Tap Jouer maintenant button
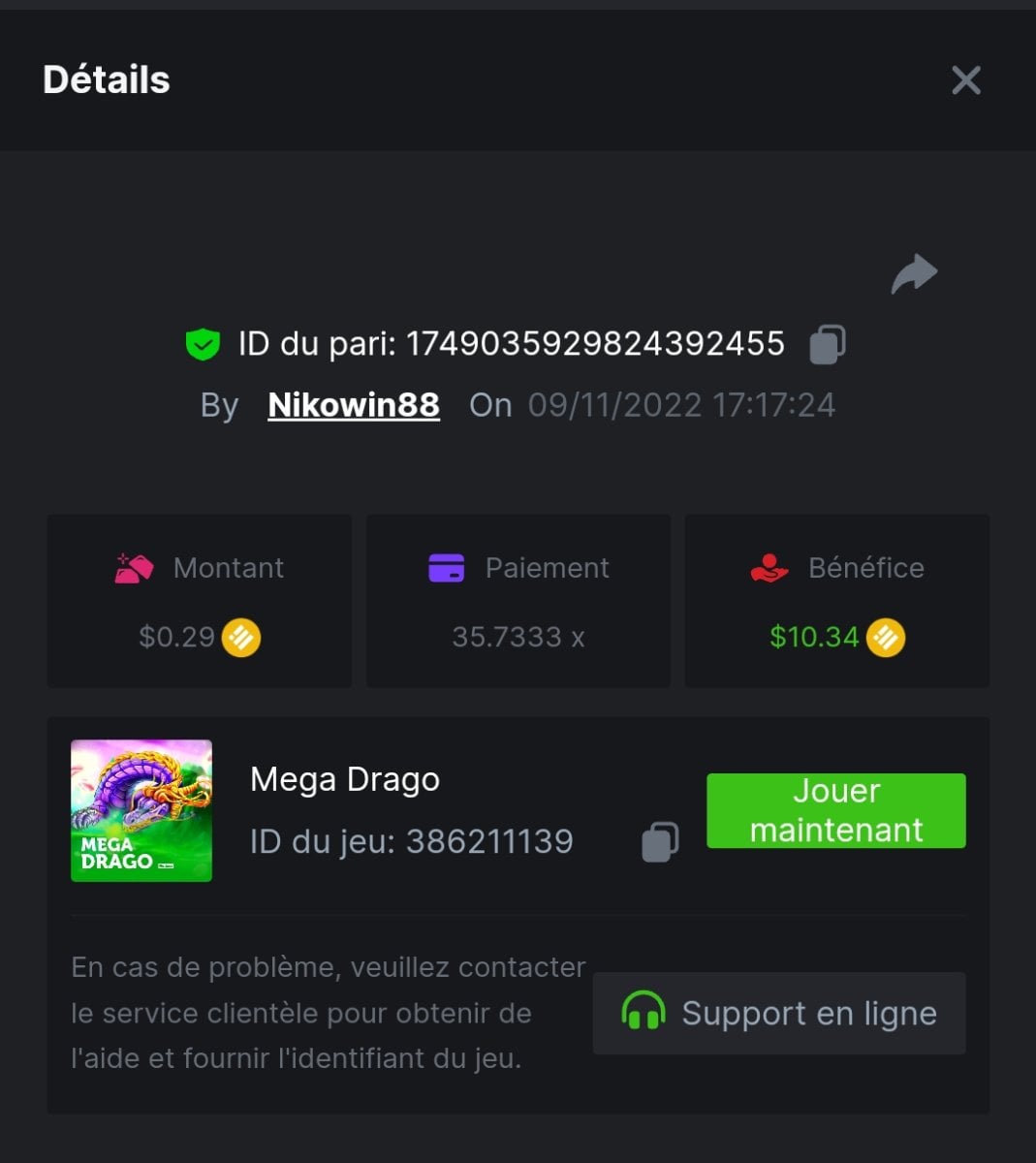Image resolution: width=1036 pixels, height=1163 pixels. point(835,810)
